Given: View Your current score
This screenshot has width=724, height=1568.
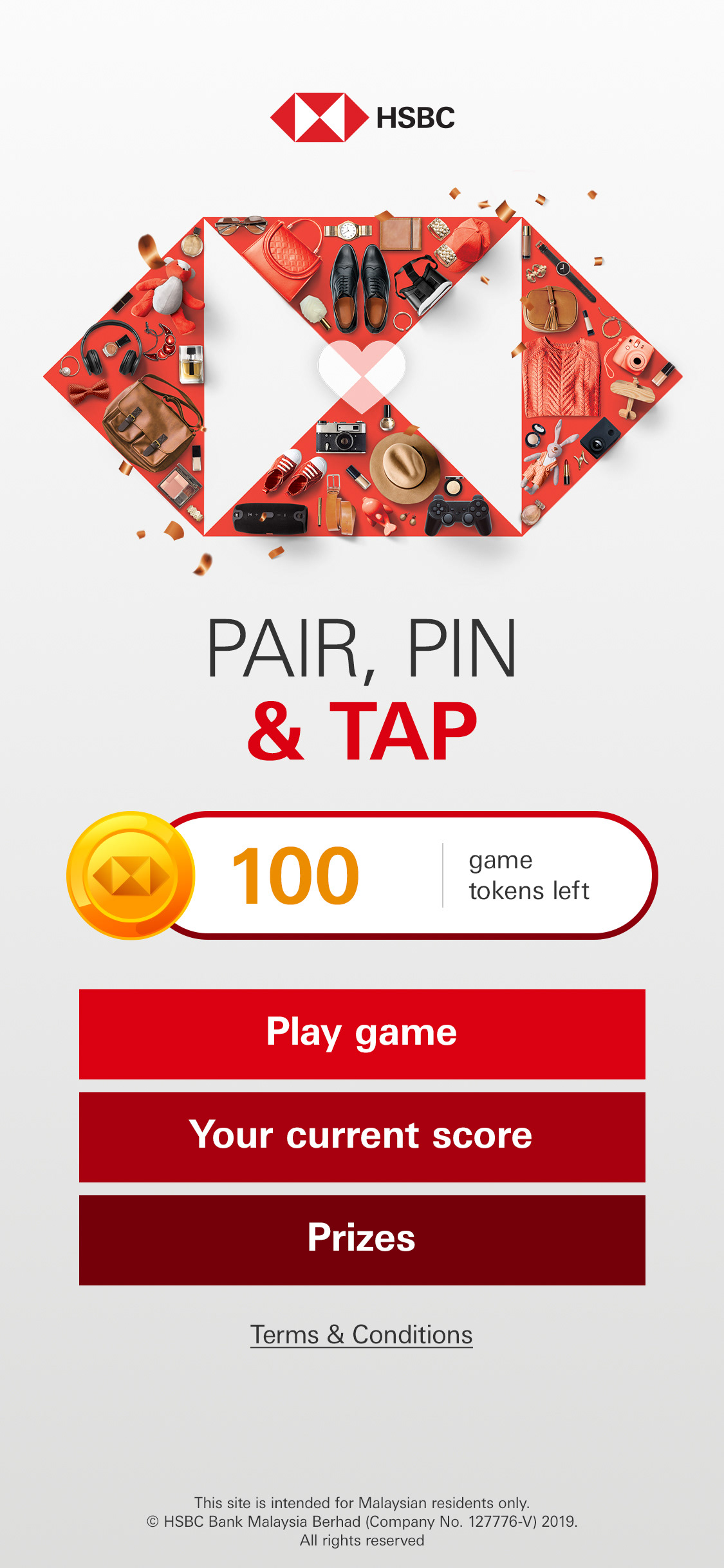Looking at the screenshot, I should [362, 1137].
